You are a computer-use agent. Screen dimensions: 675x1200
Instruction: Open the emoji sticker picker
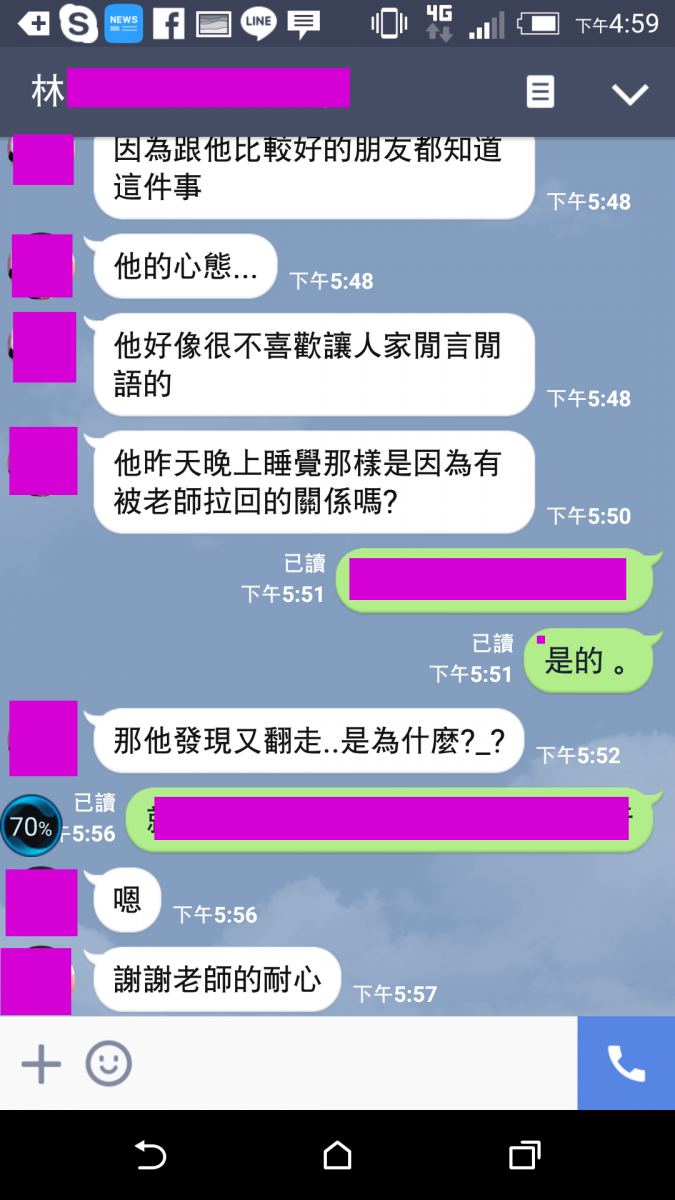coord(109,1064)
